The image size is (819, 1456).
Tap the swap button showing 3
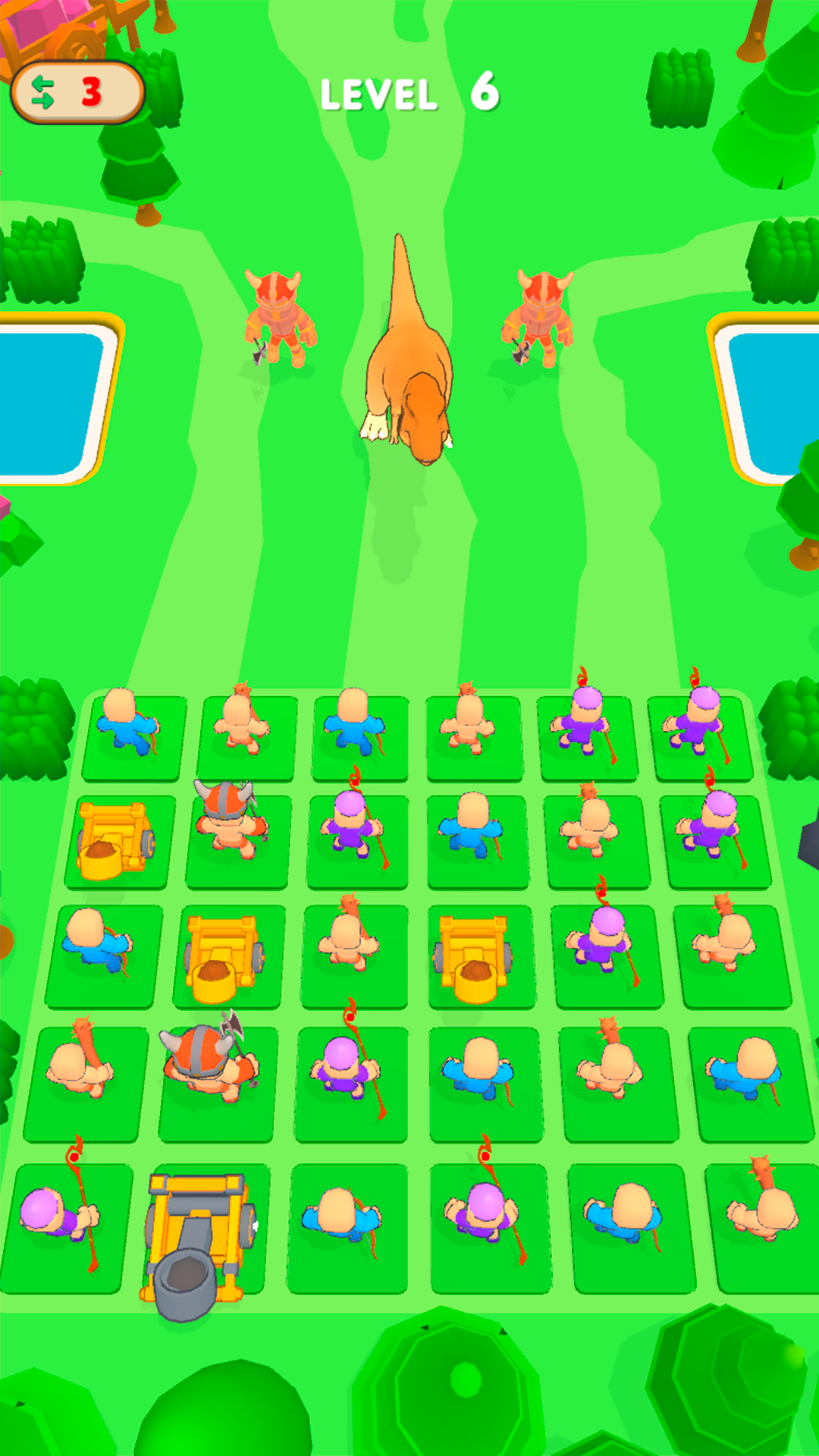pos(77,93)
